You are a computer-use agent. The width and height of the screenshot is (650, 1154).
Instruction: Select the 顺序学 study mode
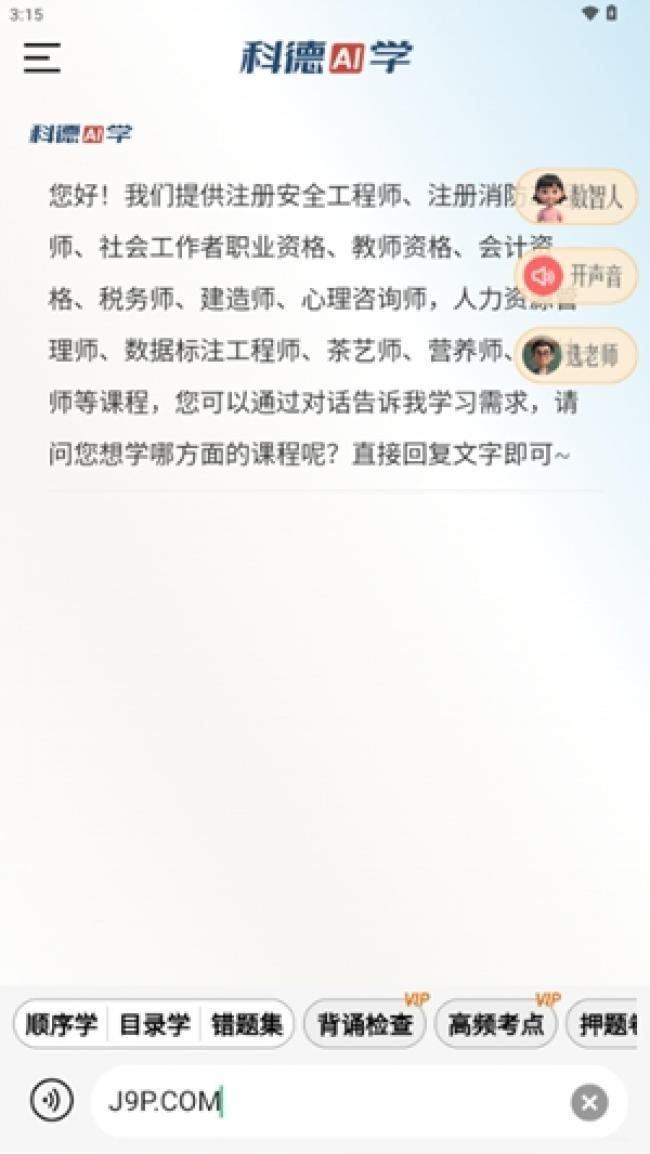click(x=62, y=1025)
